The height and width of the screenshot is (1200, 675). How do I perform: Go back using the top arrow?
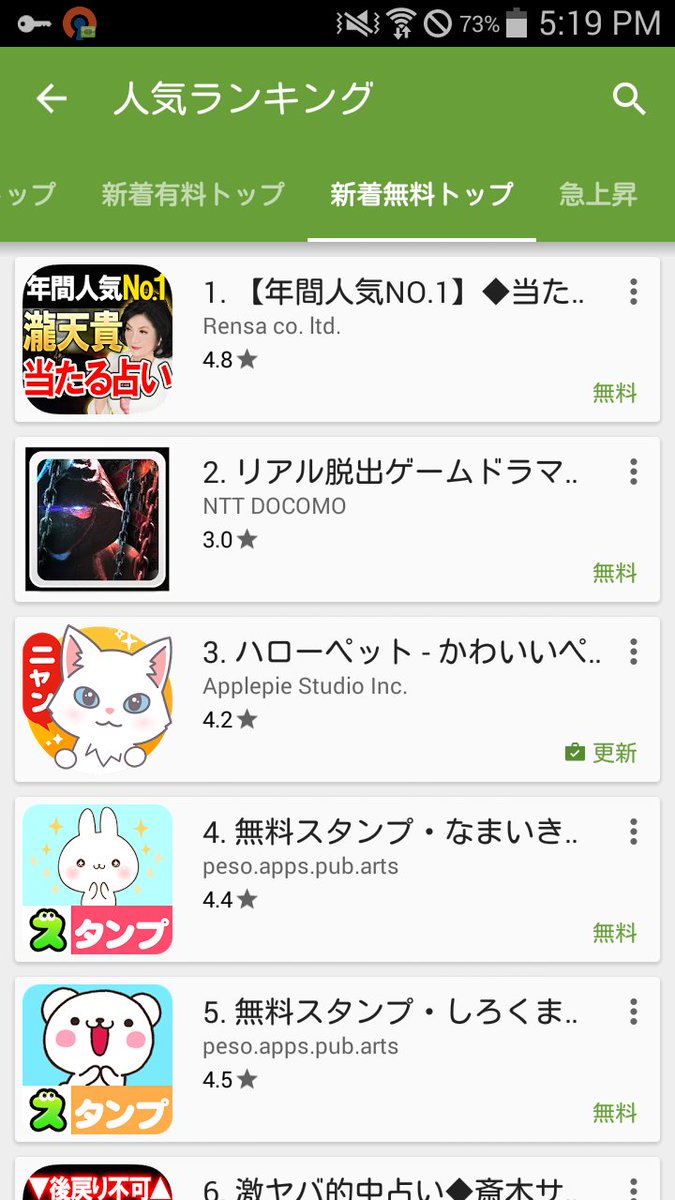tap(51, 98)
